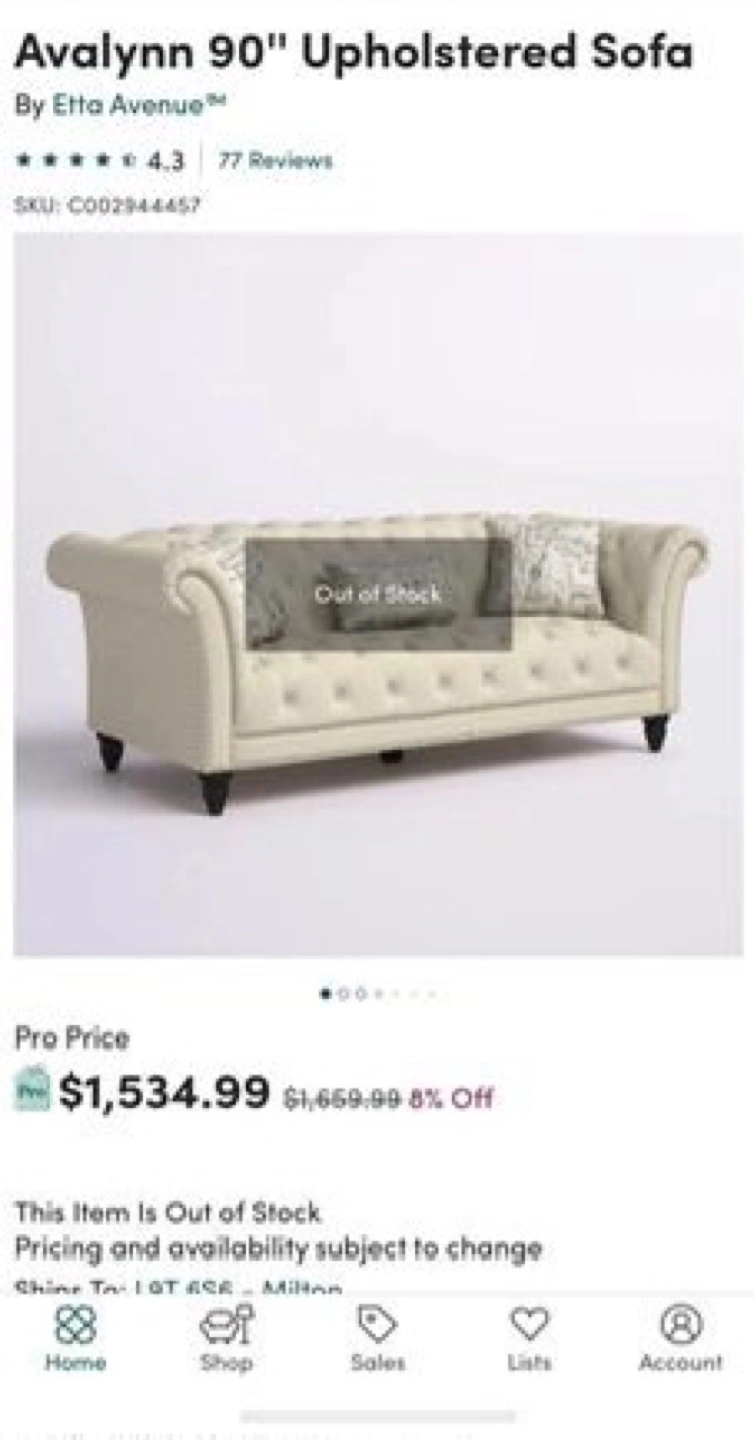Switch to the Home tab

coord(75,1340)
